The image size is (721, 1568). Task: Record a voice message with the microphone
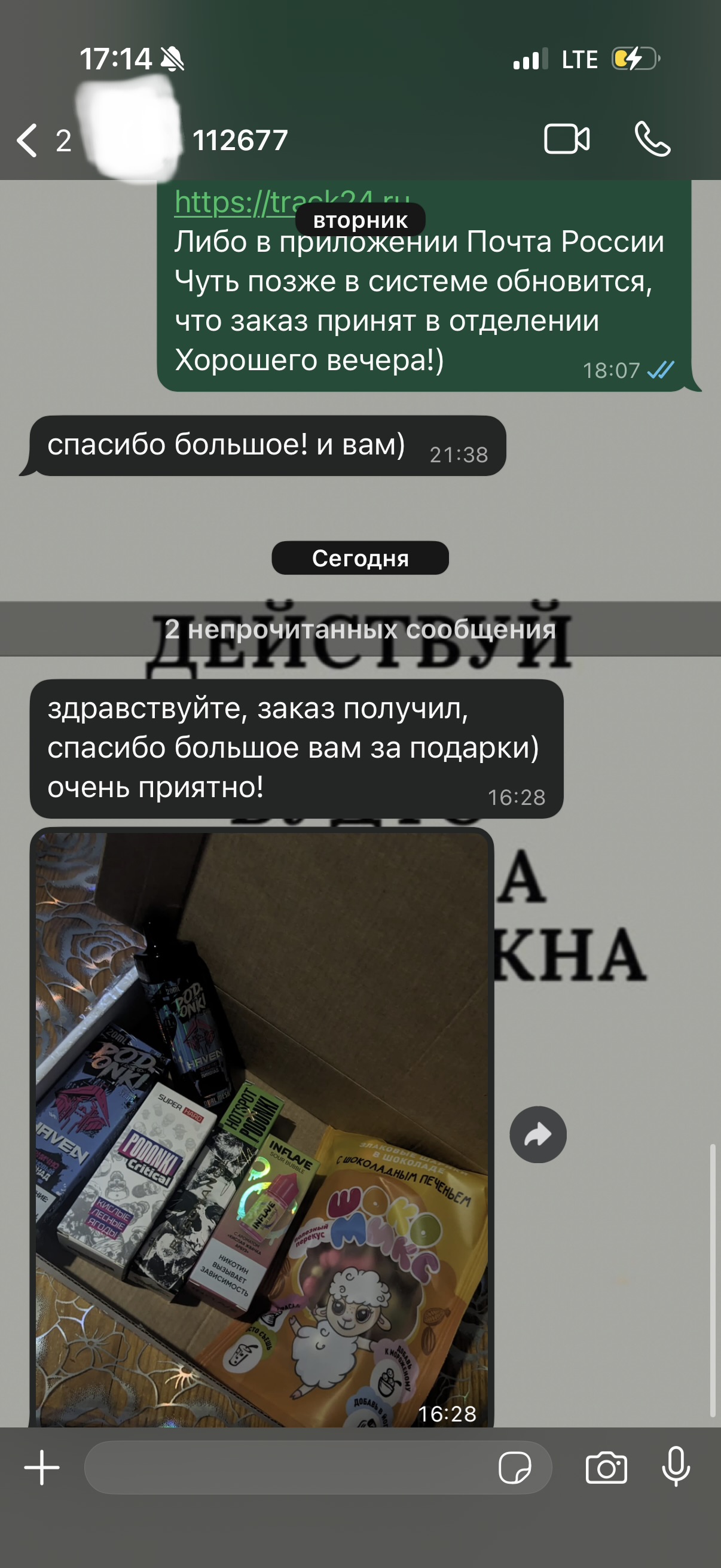676,1466
